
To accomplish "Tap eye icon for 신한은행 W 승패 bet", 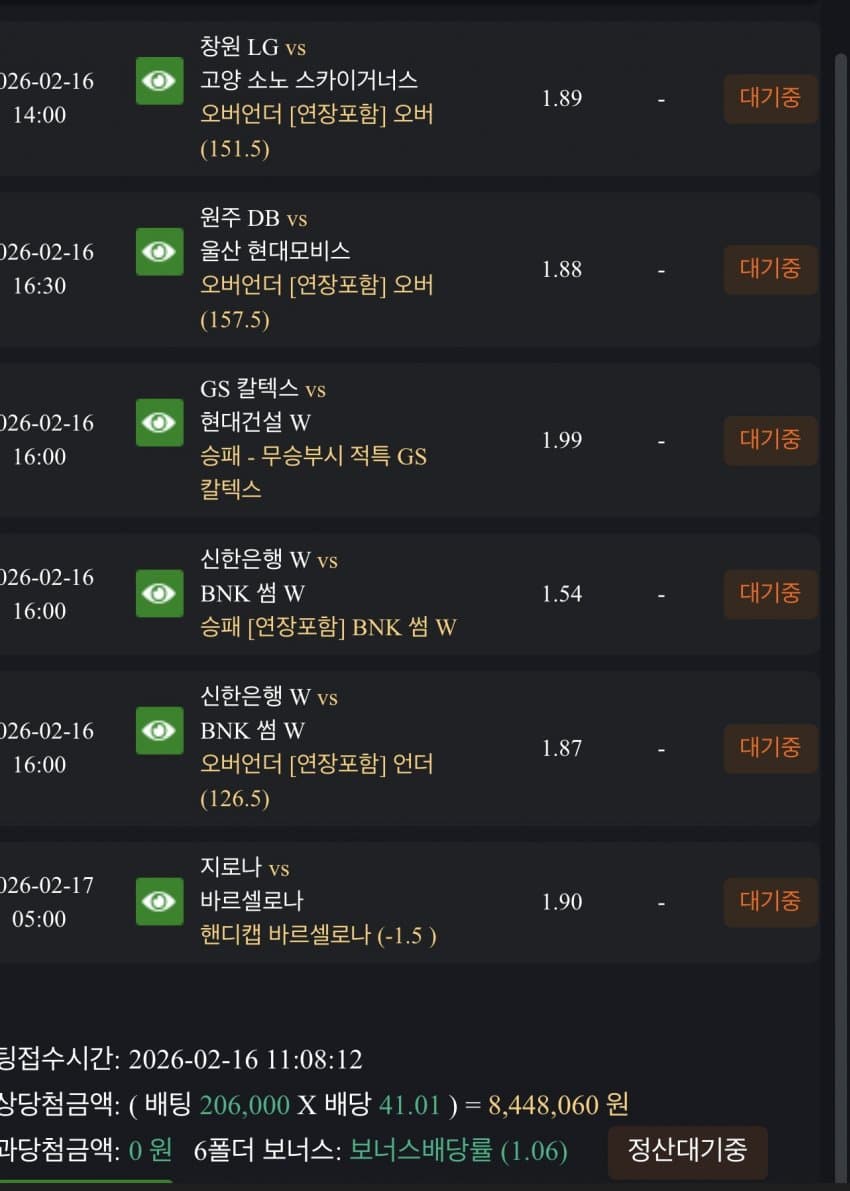I will (x=159, y=594).
